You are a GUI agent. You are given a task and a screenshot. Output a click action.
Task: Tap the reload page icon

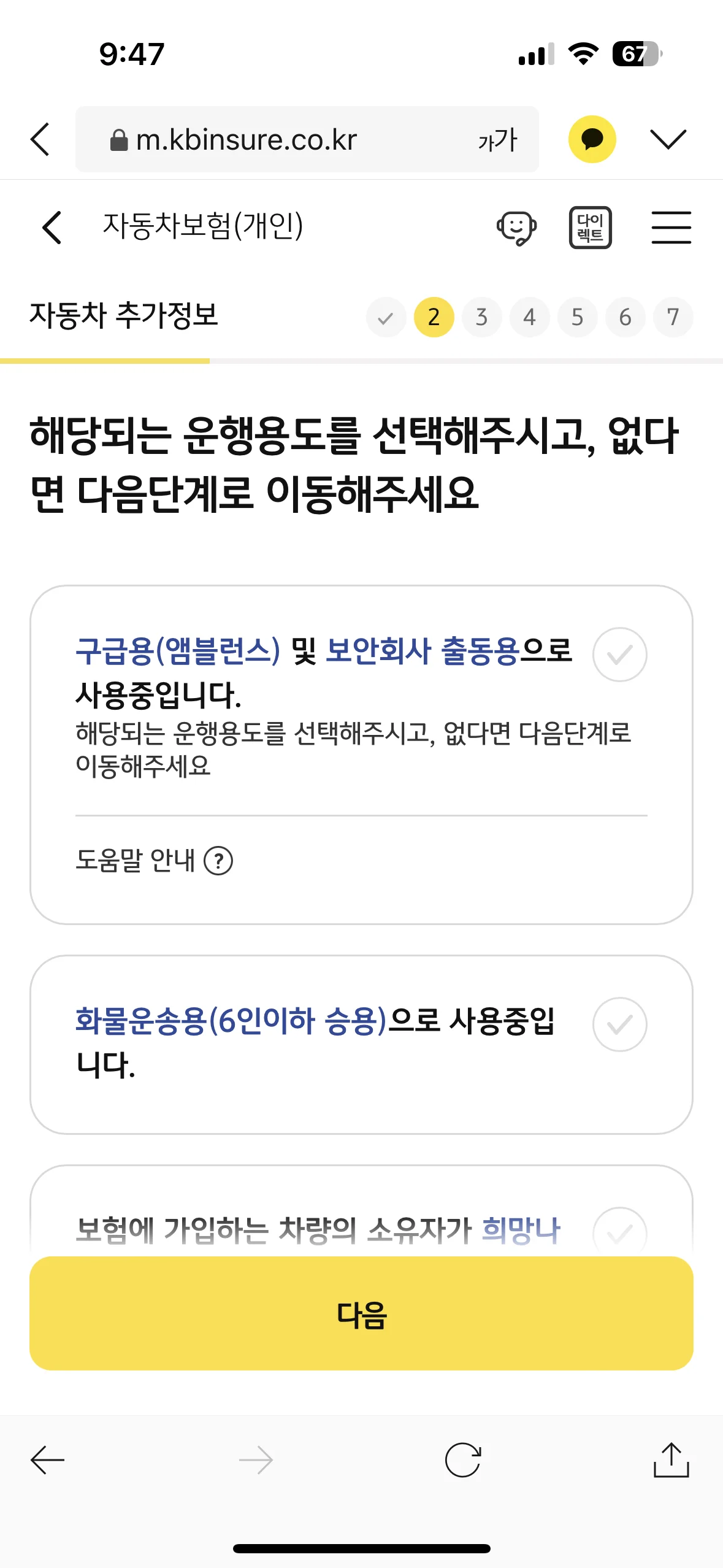[464, 1459]
